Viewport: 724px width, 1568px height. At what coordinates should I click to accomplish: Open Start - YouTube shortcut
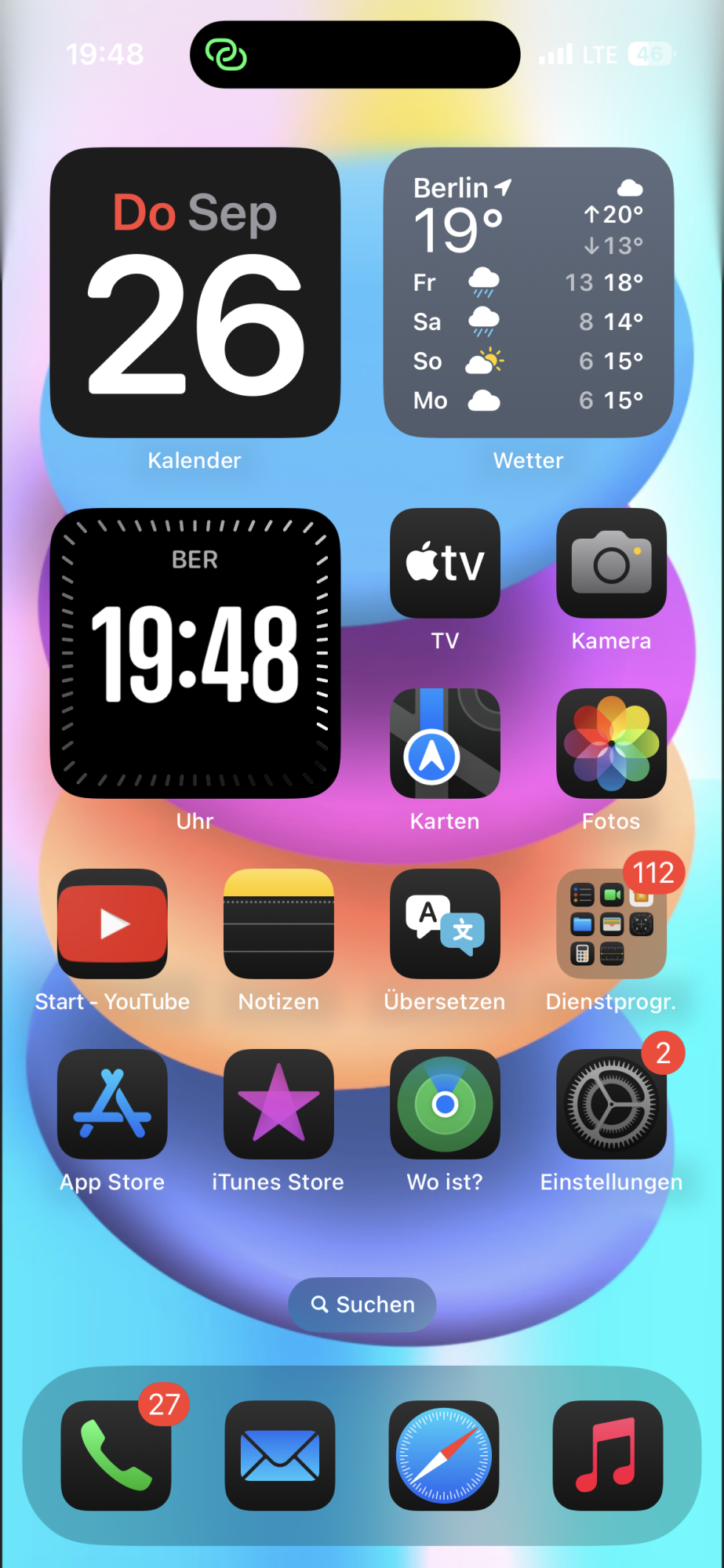112,924
